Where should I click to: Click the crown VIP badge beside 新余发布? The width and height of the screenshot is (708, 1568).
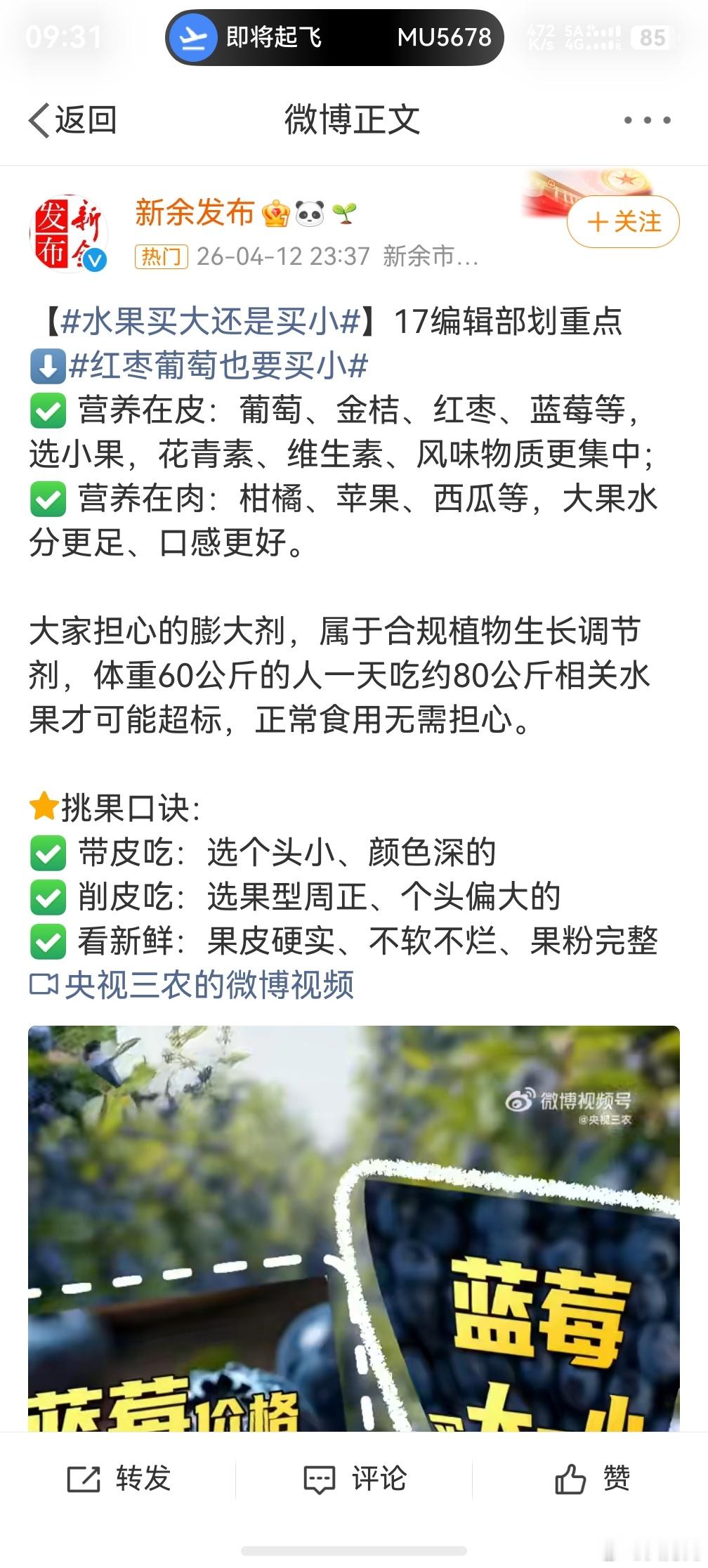277,214
